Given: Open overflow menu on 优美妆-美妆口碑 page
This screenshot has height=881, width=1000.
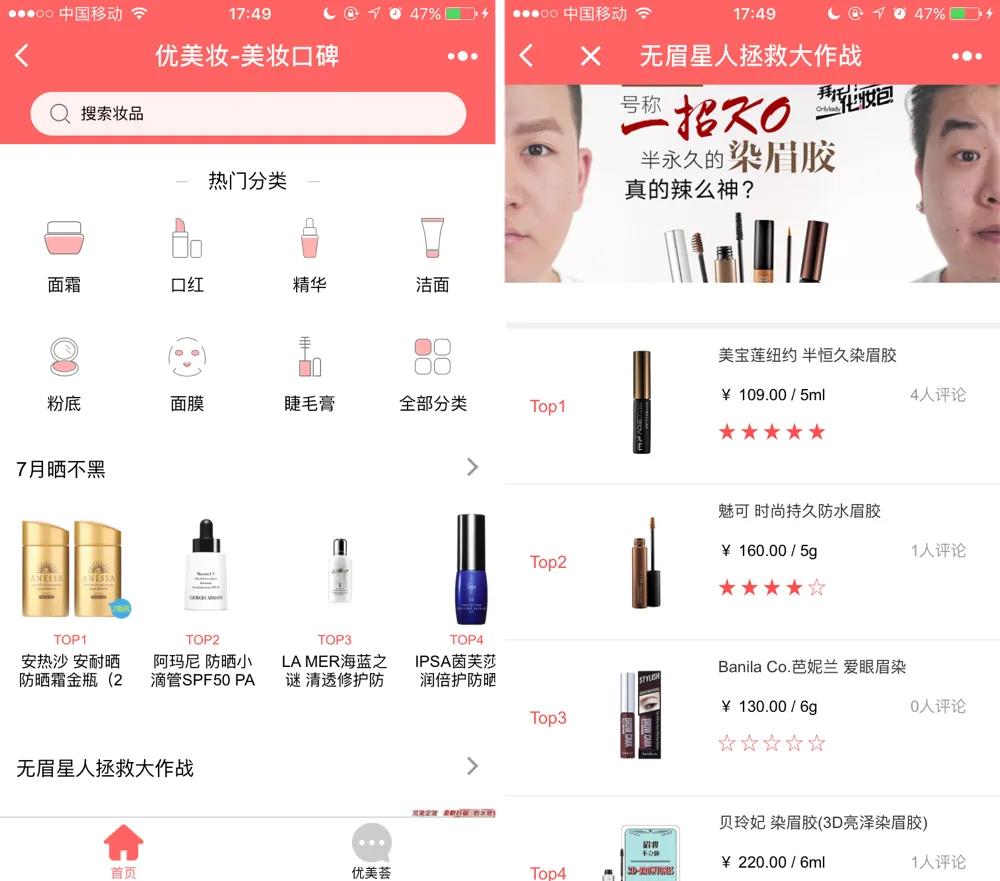Looking at the screenshot, I should 462,56.
